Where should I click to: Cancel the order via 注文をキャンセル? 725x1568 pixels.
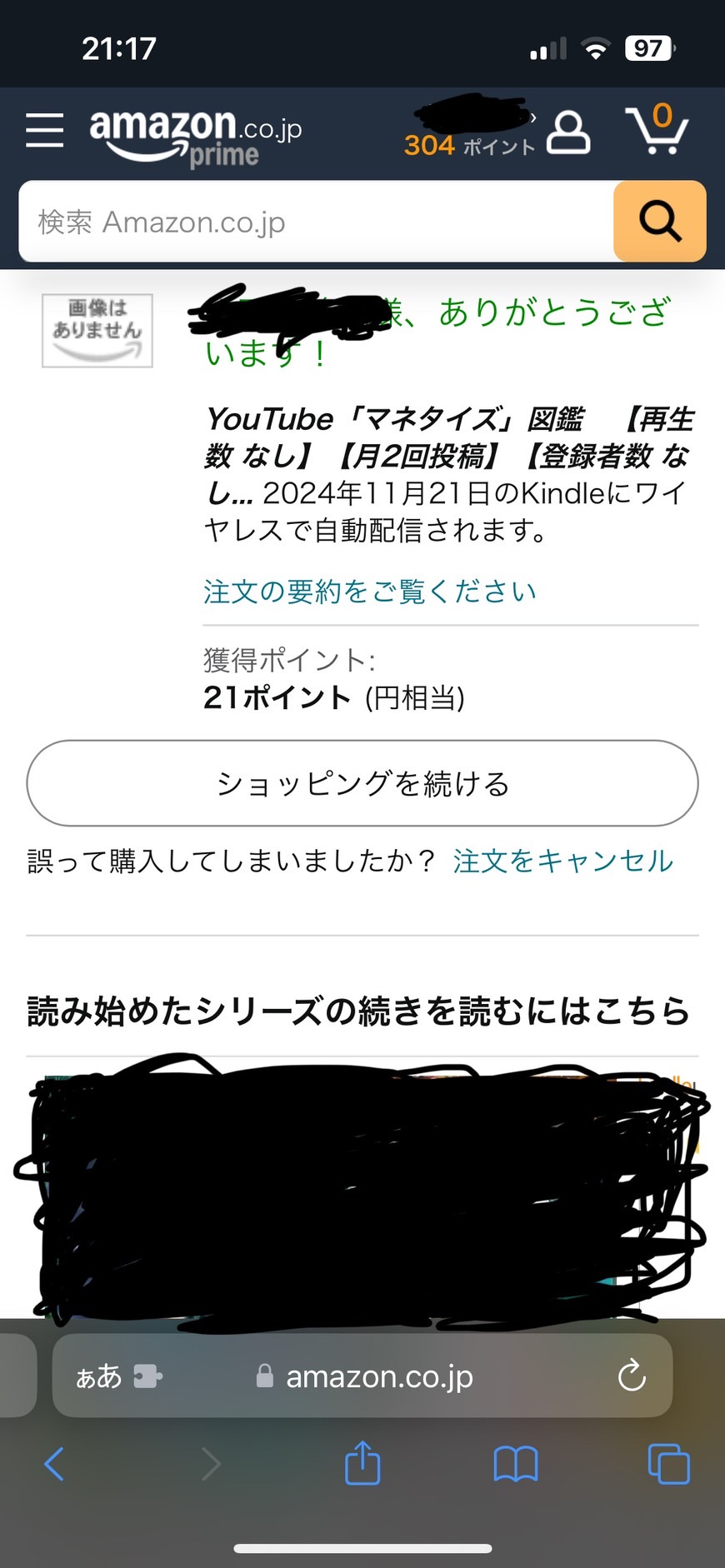coord(563,861)
